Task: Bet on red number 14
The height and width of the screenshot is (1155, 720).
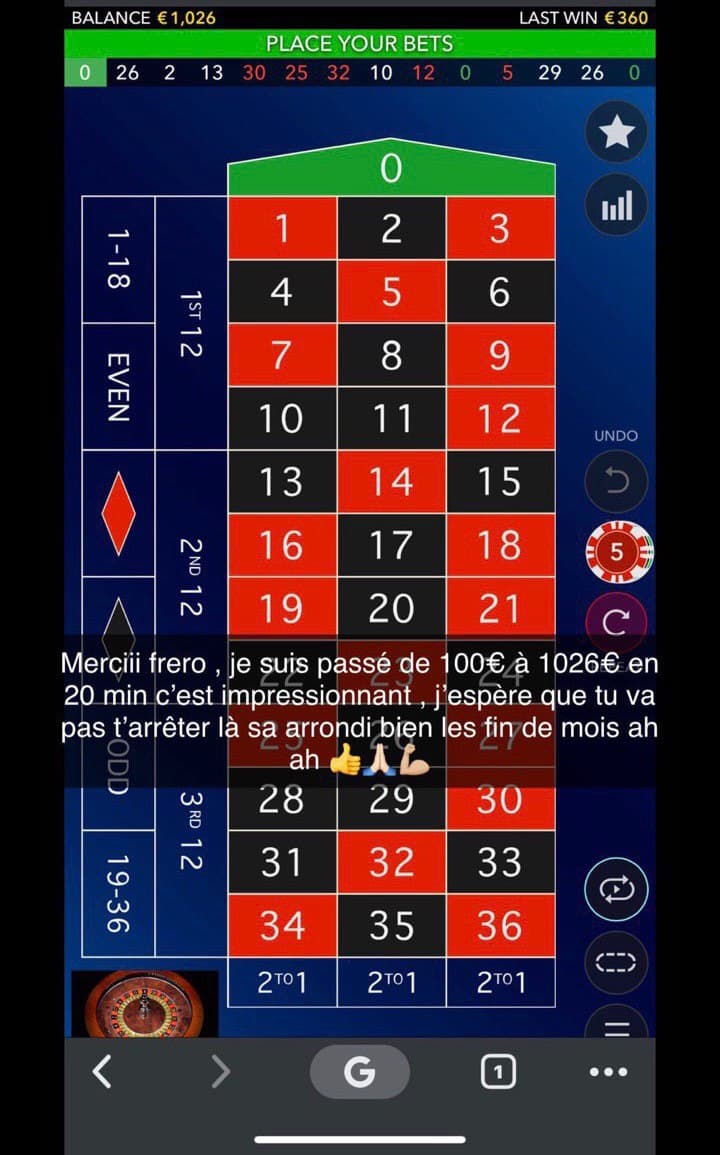Action: [391, 482]
